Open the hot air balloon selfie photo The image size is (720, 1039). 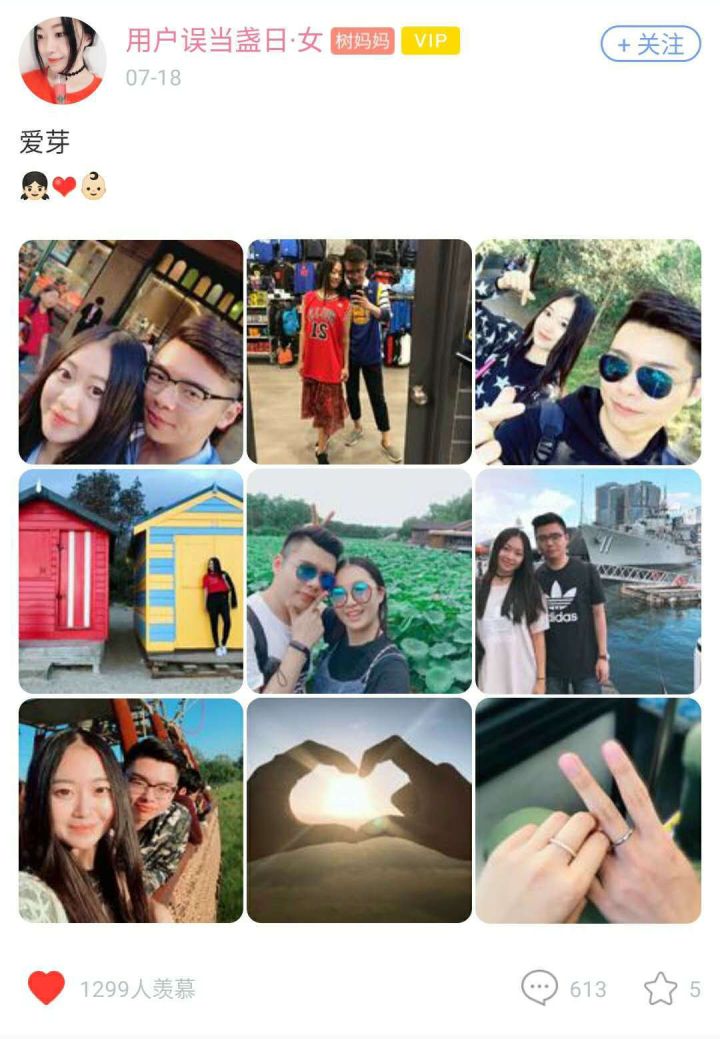131,810
